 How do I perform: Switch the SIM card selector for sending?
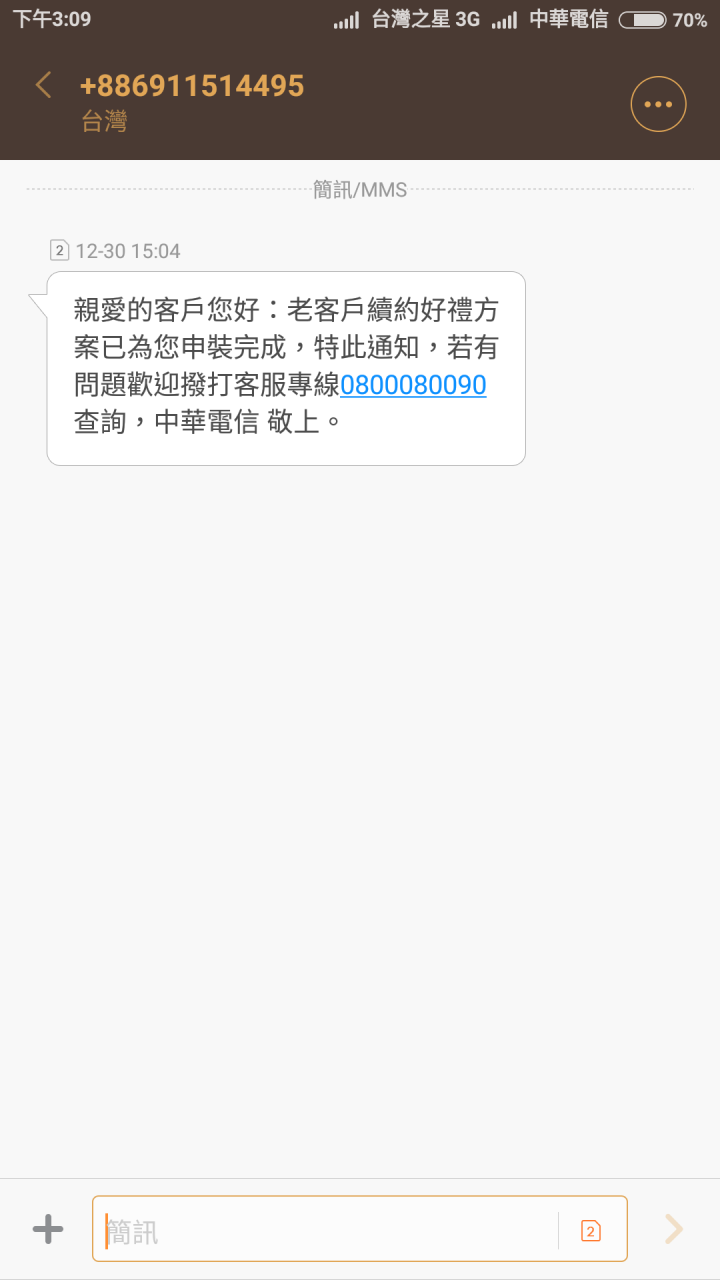click(x=590, y=1231)
